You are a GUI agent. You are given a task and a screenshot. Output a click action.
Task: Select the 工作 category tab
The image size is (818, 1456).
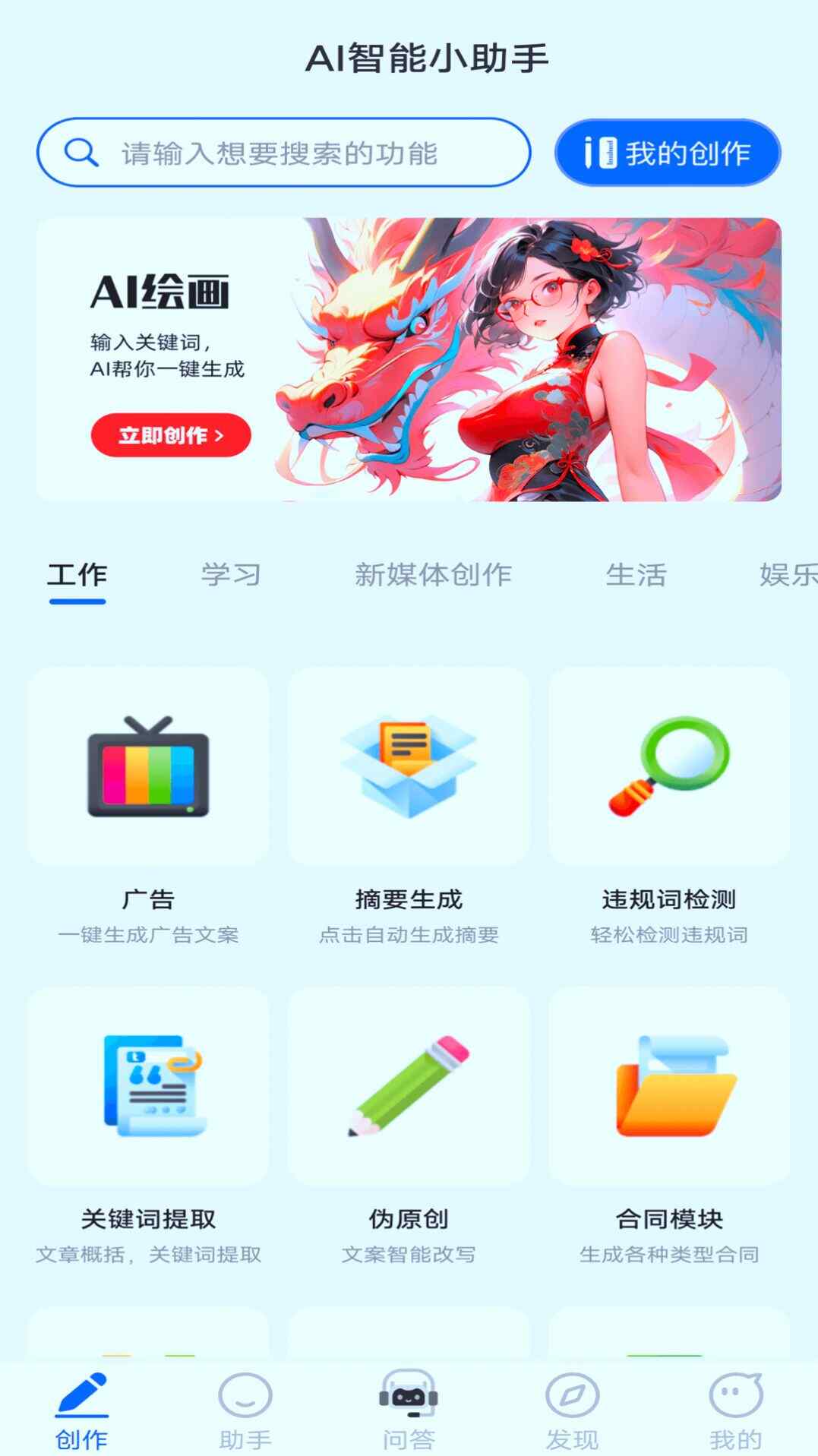click(x=77, y=575)
